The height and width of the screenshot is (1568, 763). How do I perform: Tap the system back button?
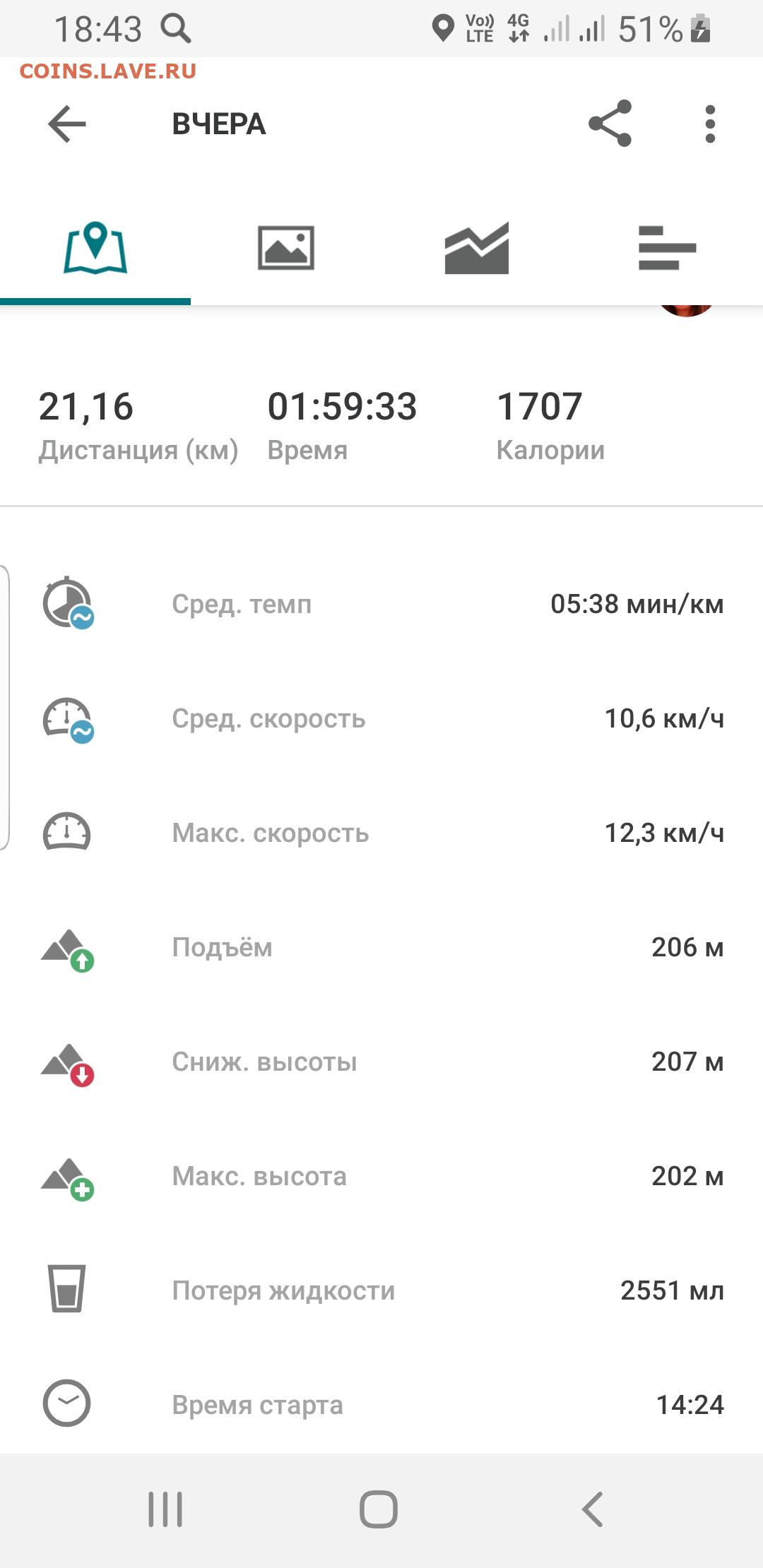coord(592,1509)
